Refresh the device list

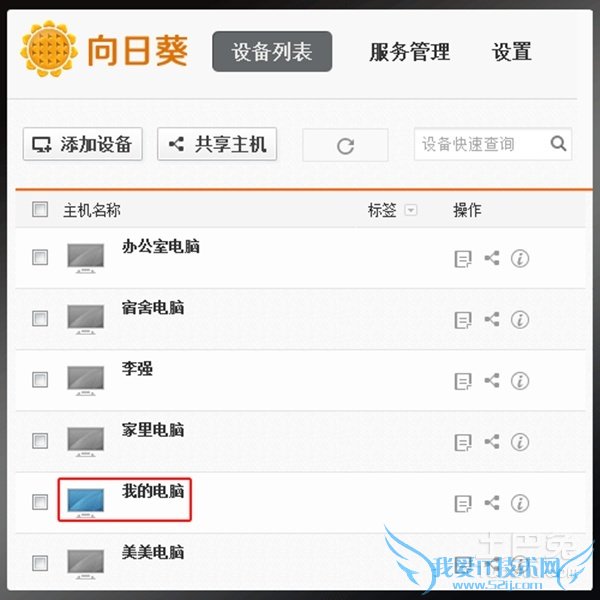pos(345,145)
